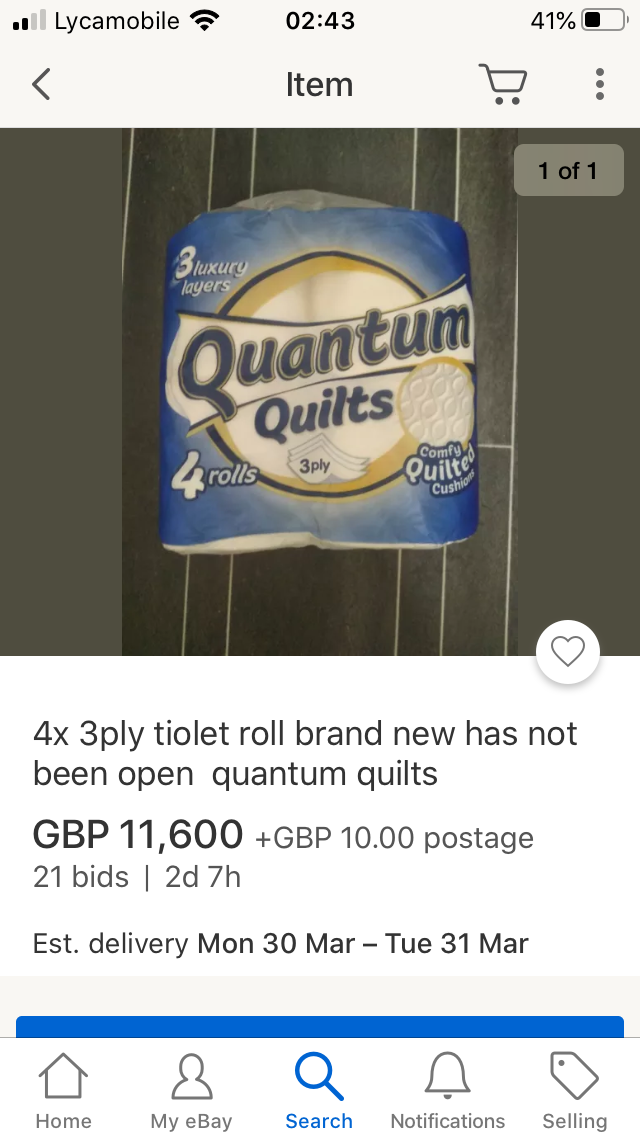Go to the Notifications tab
The height and width of the screenshot is (1136, 640).
[x=447, y=1090]
